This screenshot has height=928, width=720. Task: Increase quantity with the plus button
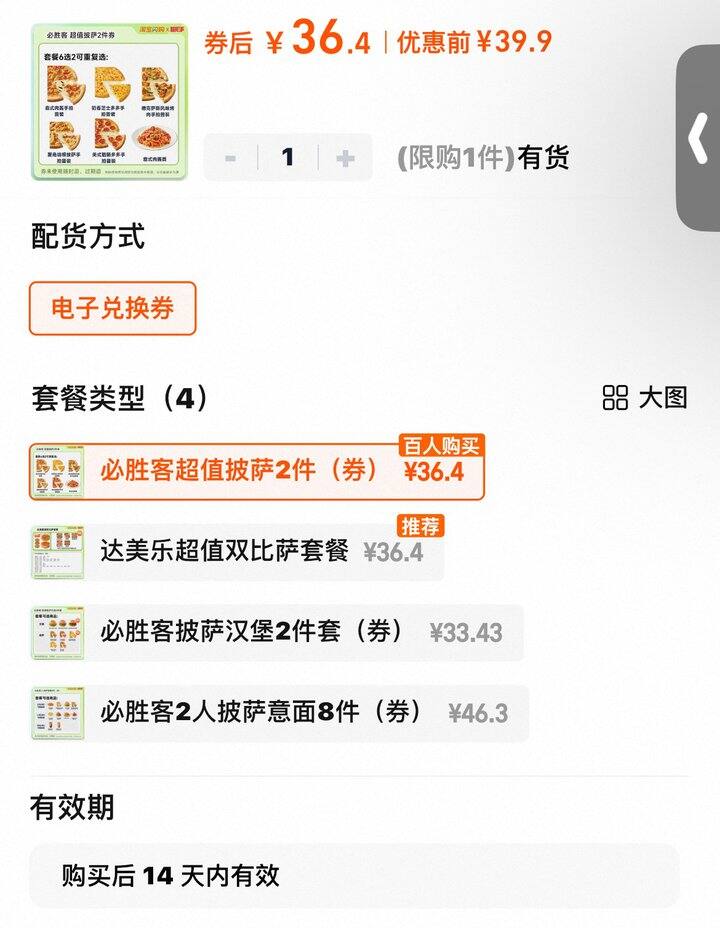pyautogui.click(x=345, y=158)
